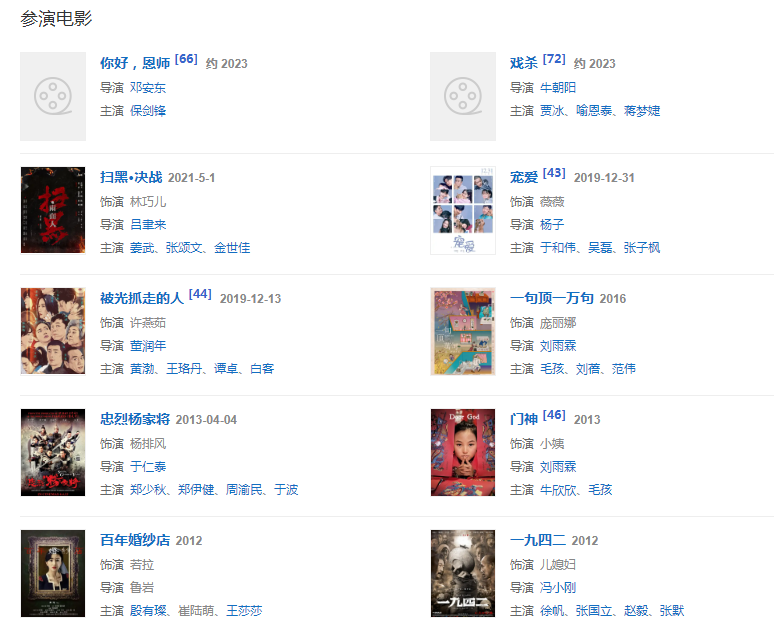Viewport: 774px width, 628px height.
Task: Open the 戏杀 movie title link
Action: pyautogui.click(x=524, y=63)
